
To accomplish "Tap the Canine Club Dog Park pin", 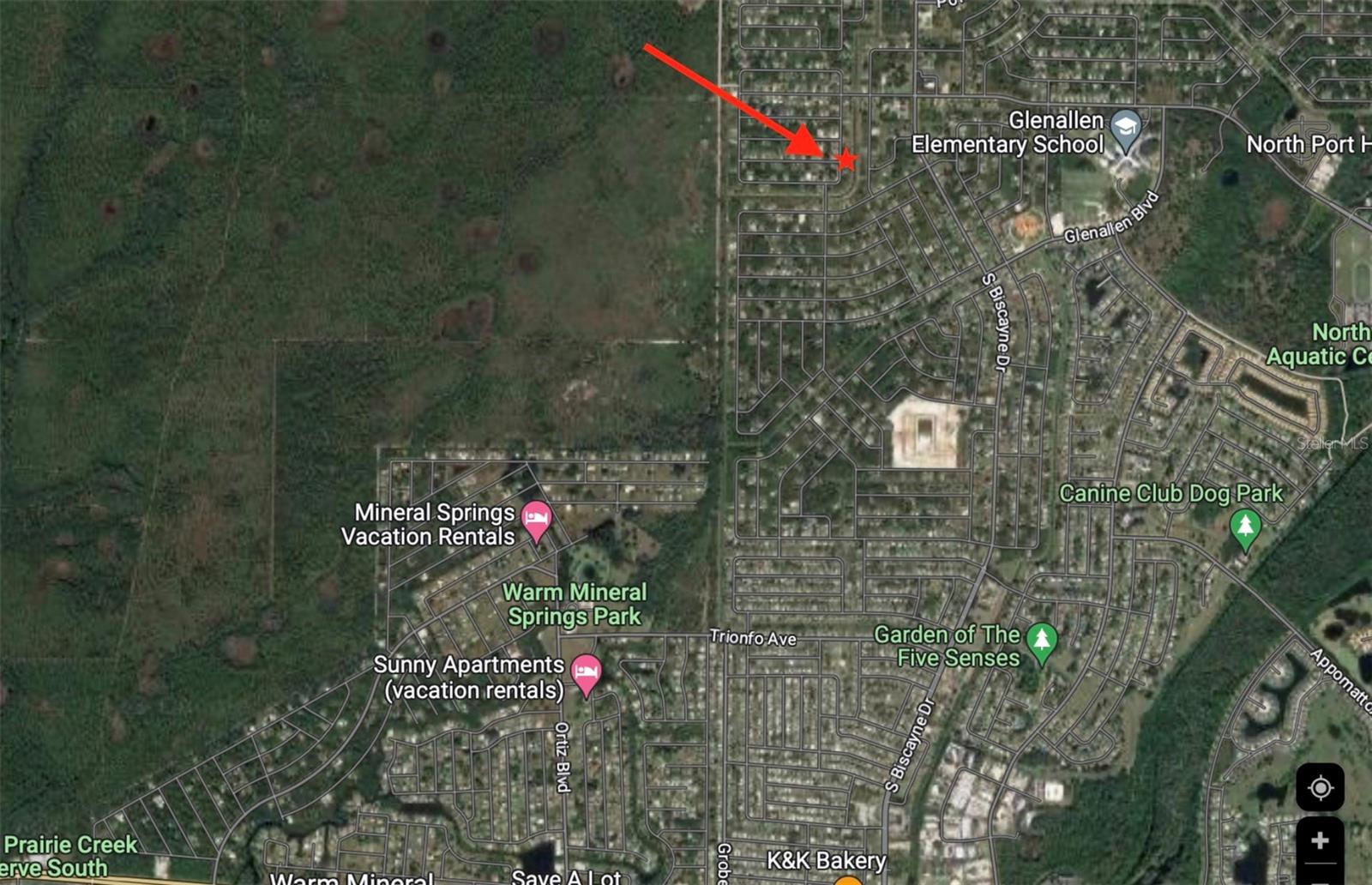I will (1245, 527).
